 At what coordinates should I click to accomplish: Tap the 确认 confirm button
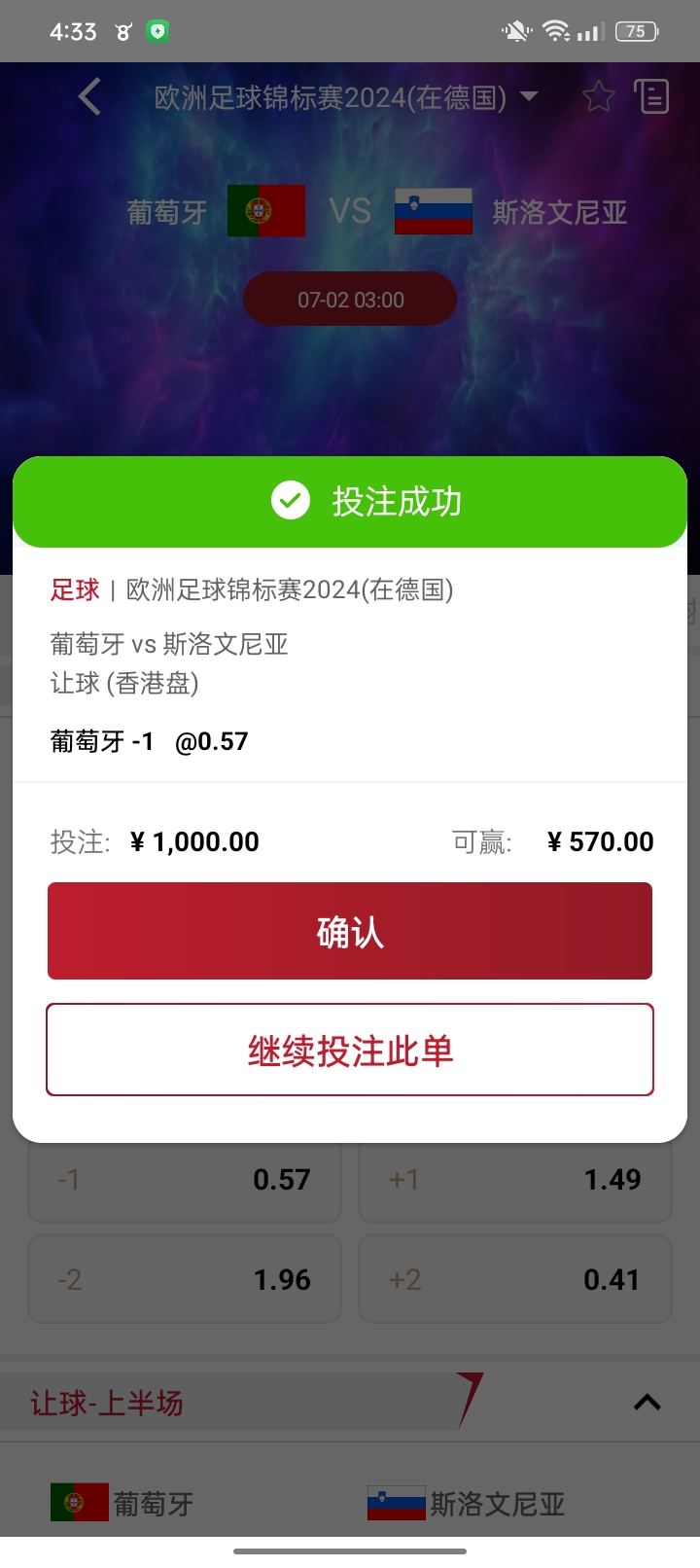coord(350,931)
